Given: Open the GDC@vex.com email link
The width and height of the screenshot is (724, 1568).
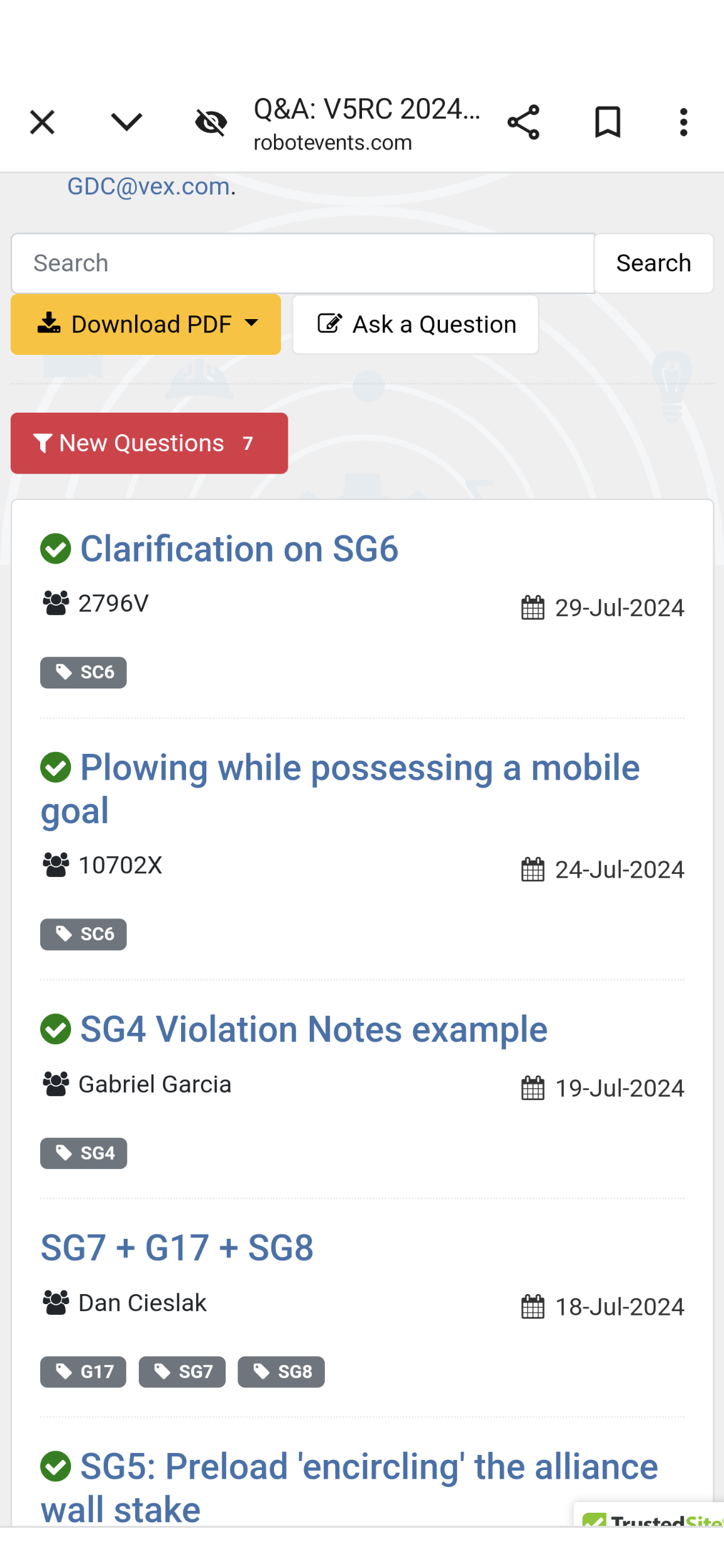Looking at the screenshot, I should (148, 187).
